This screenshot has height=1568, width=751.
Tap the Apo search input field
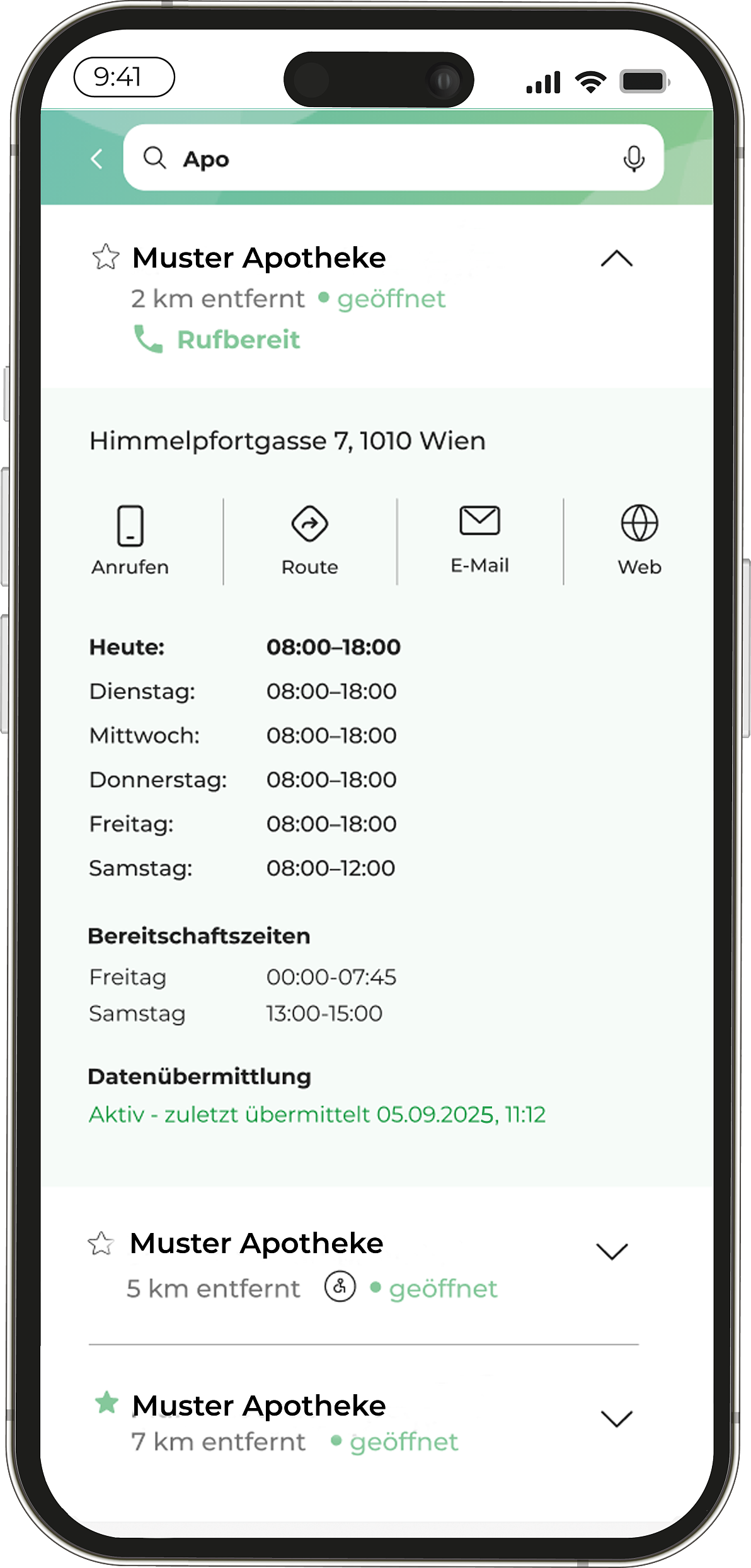(315, 158)
